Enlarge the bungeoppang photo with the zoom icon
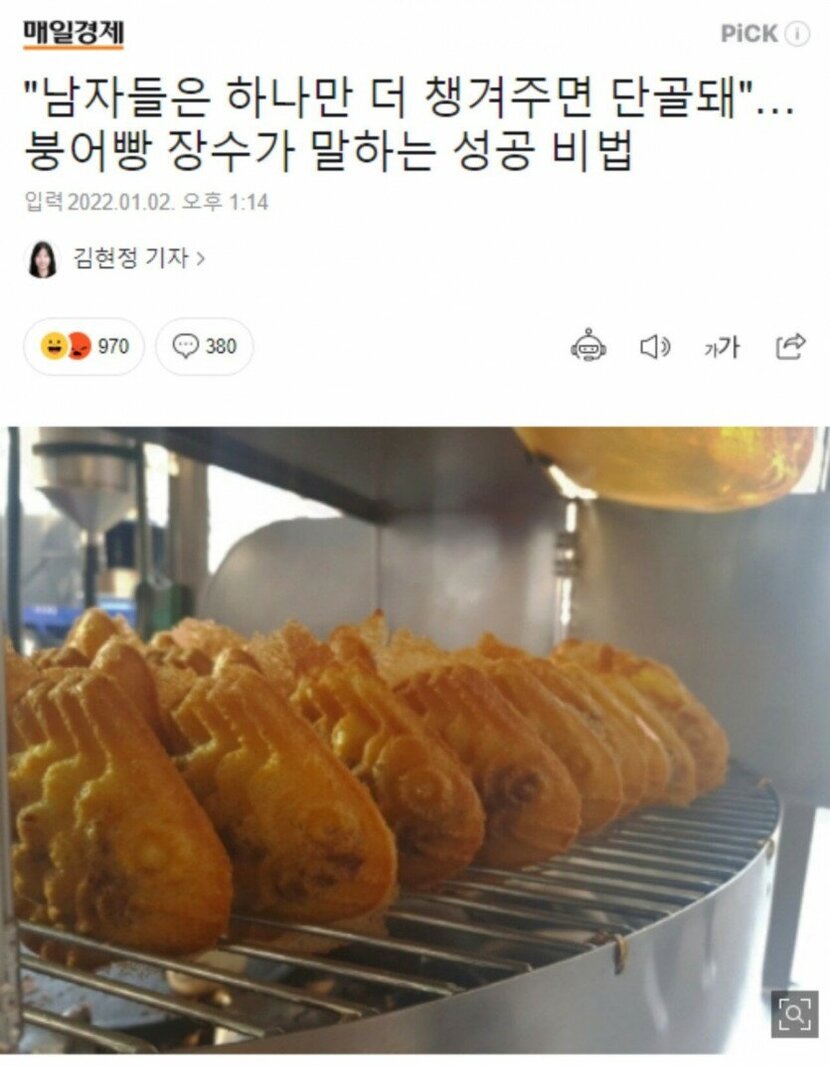The width and height of the screenshot is (830, 1066). 794,1014
